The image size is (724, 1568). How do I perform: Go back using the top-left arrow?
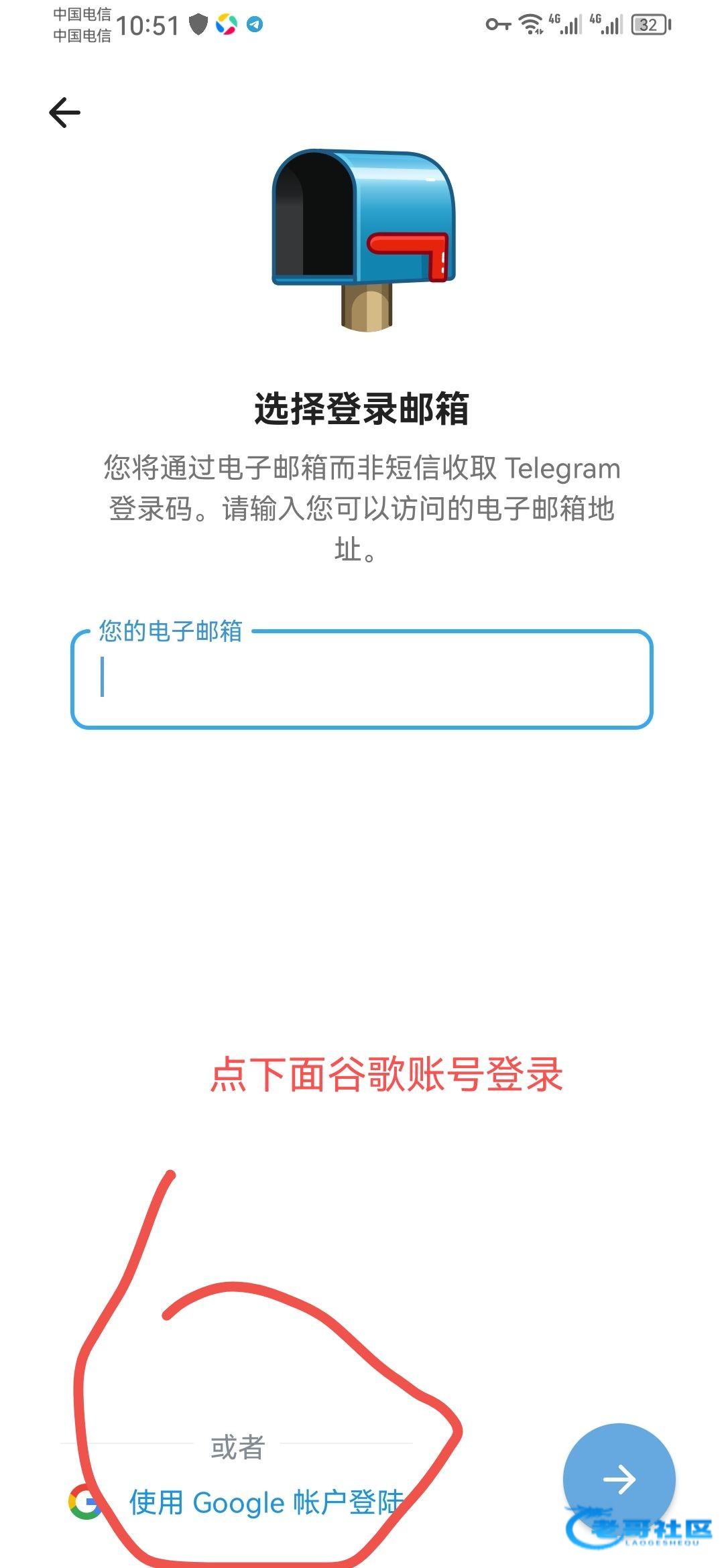[65, 112]
